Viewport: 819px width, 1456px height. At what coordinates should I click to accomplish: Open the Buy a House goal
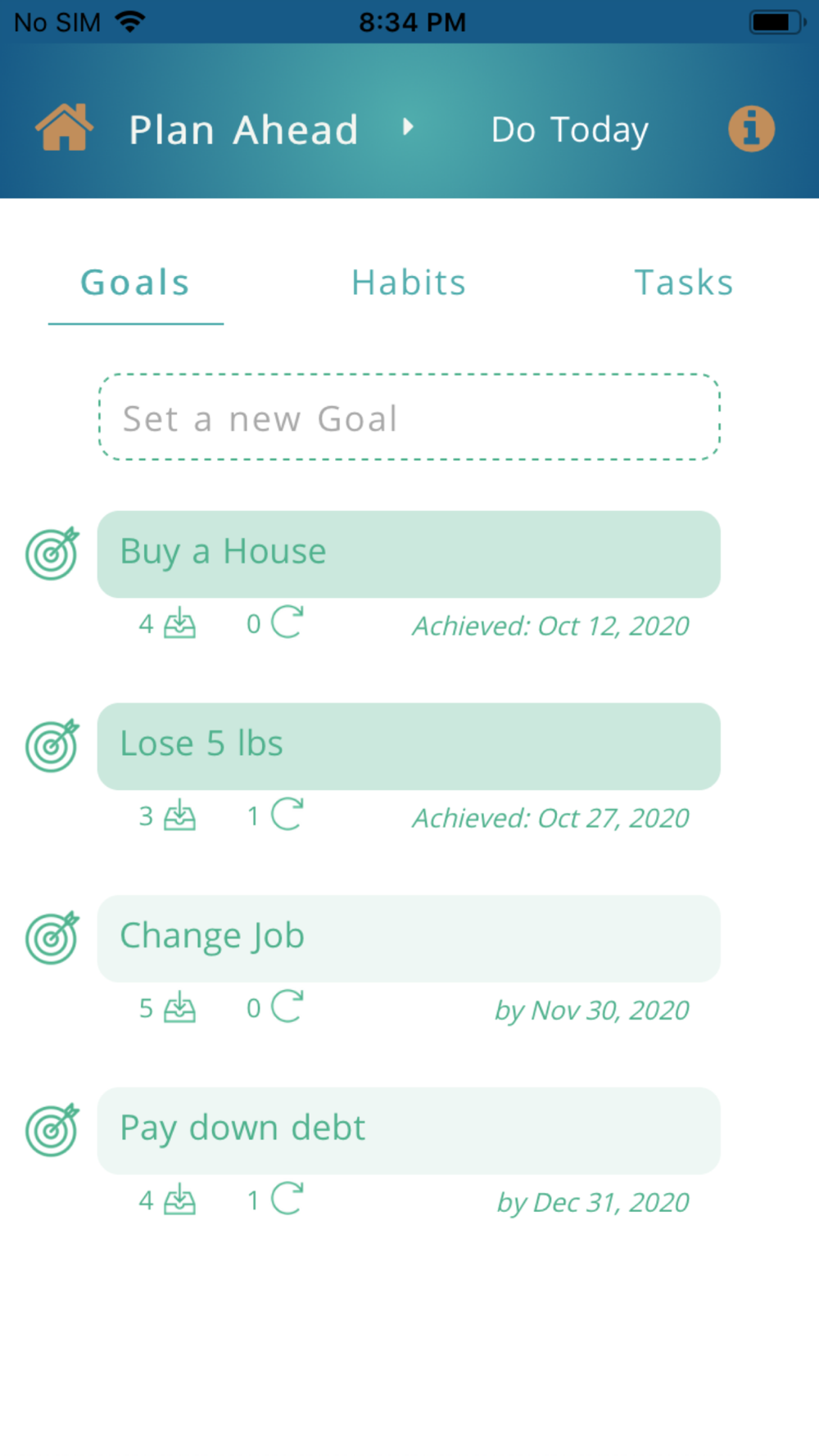click(409, 554)
